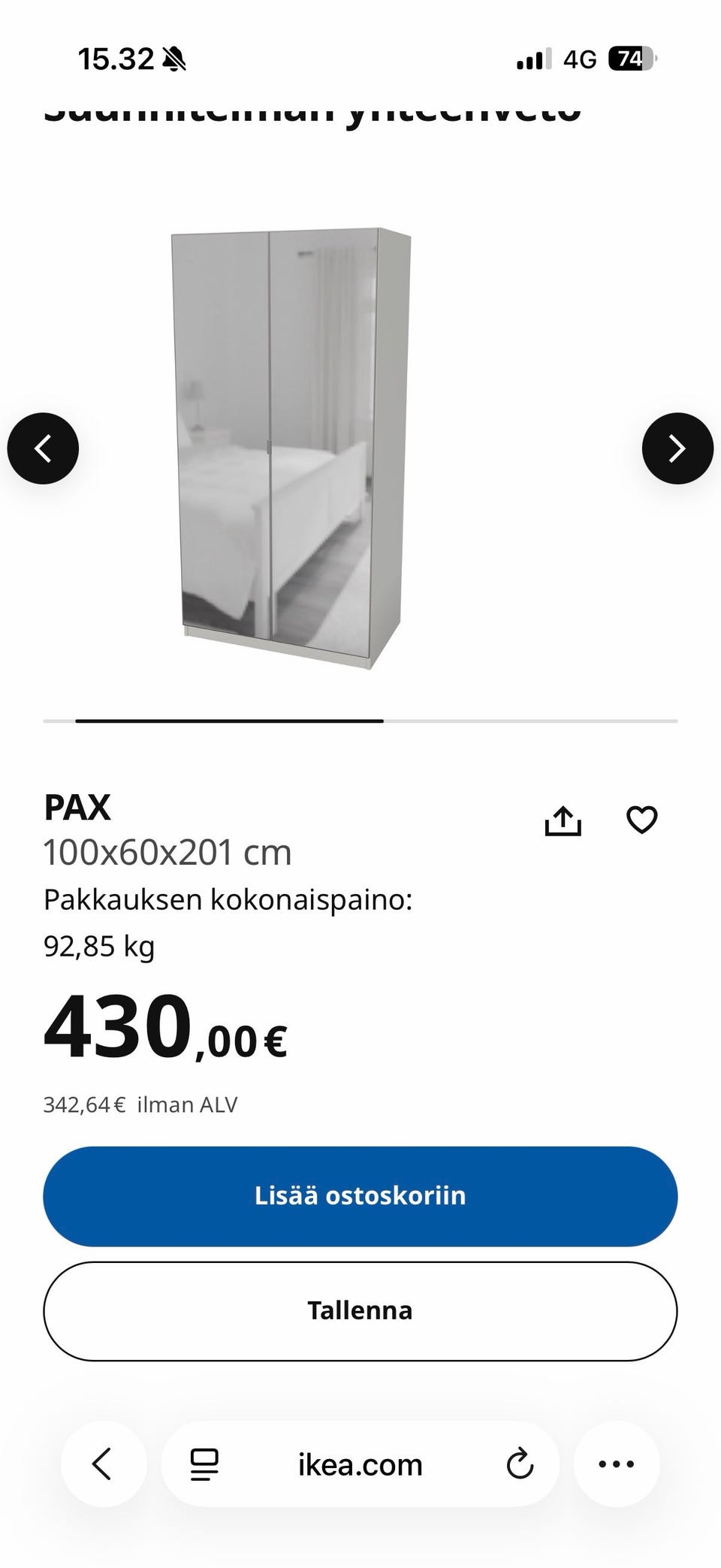Save the design with Tallenna

pyautogui.click(x=360, y=1311)
